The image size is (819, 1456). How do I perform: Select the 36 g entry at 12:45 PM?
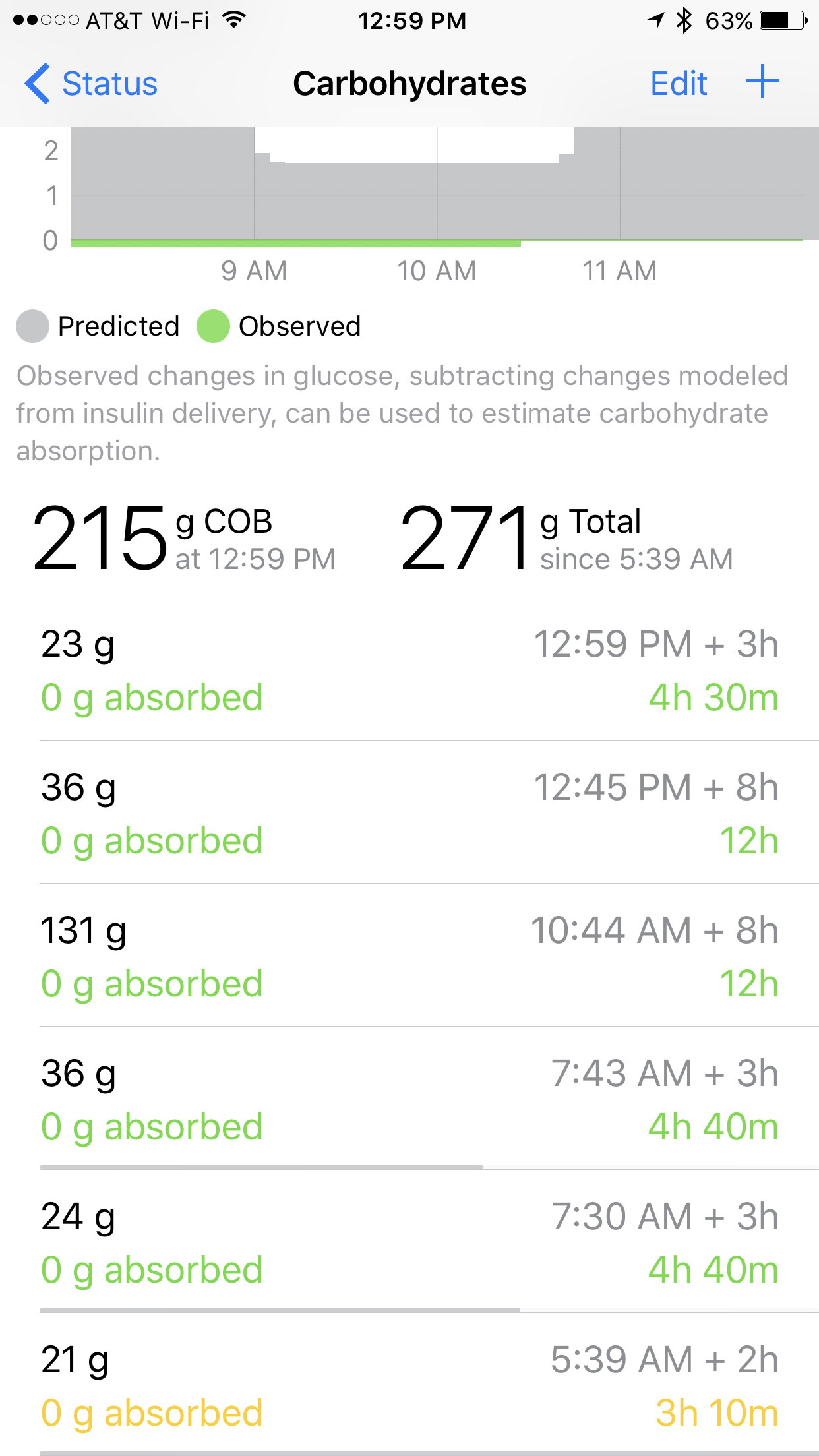click(x=409, y=813)
